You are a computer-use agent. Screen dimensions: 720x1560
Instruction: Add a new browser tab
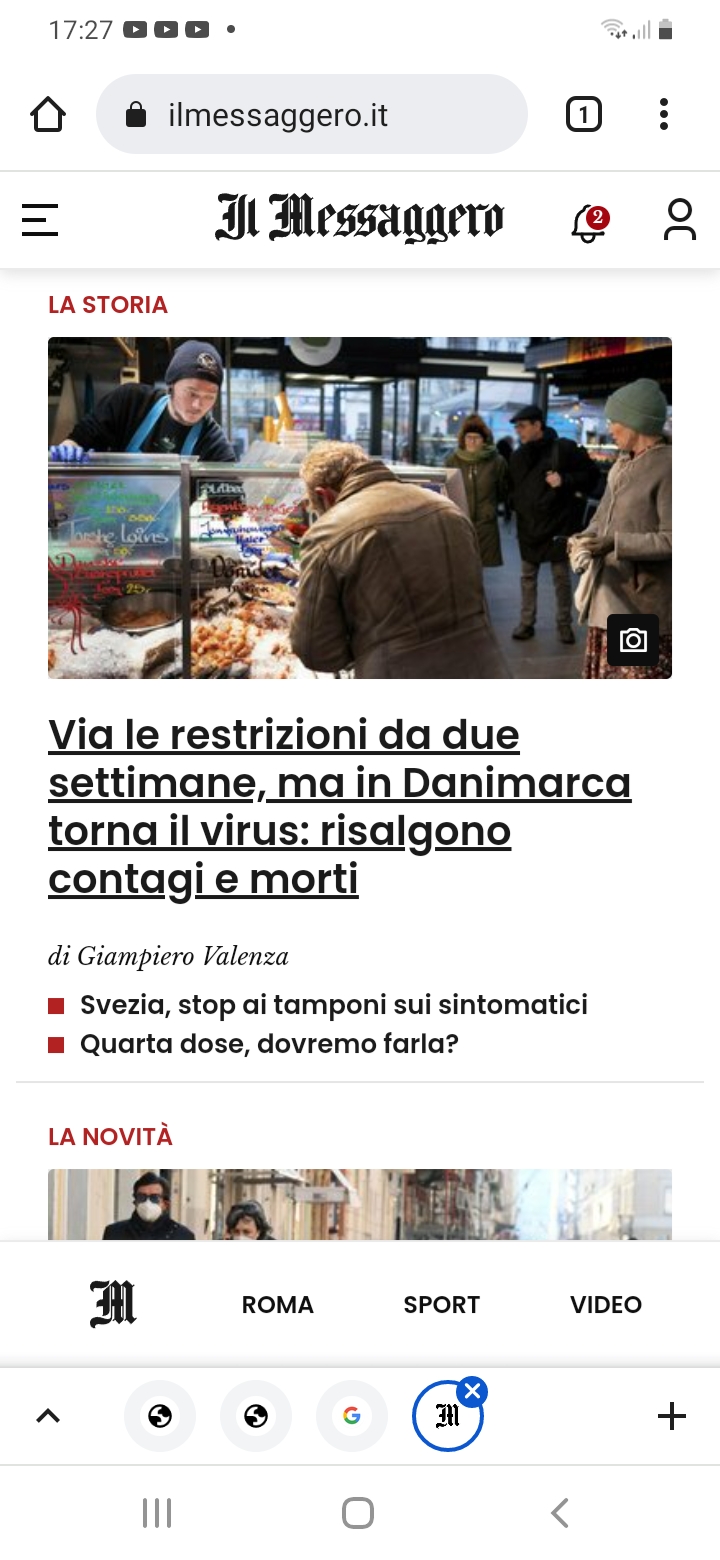[672, 1416]
